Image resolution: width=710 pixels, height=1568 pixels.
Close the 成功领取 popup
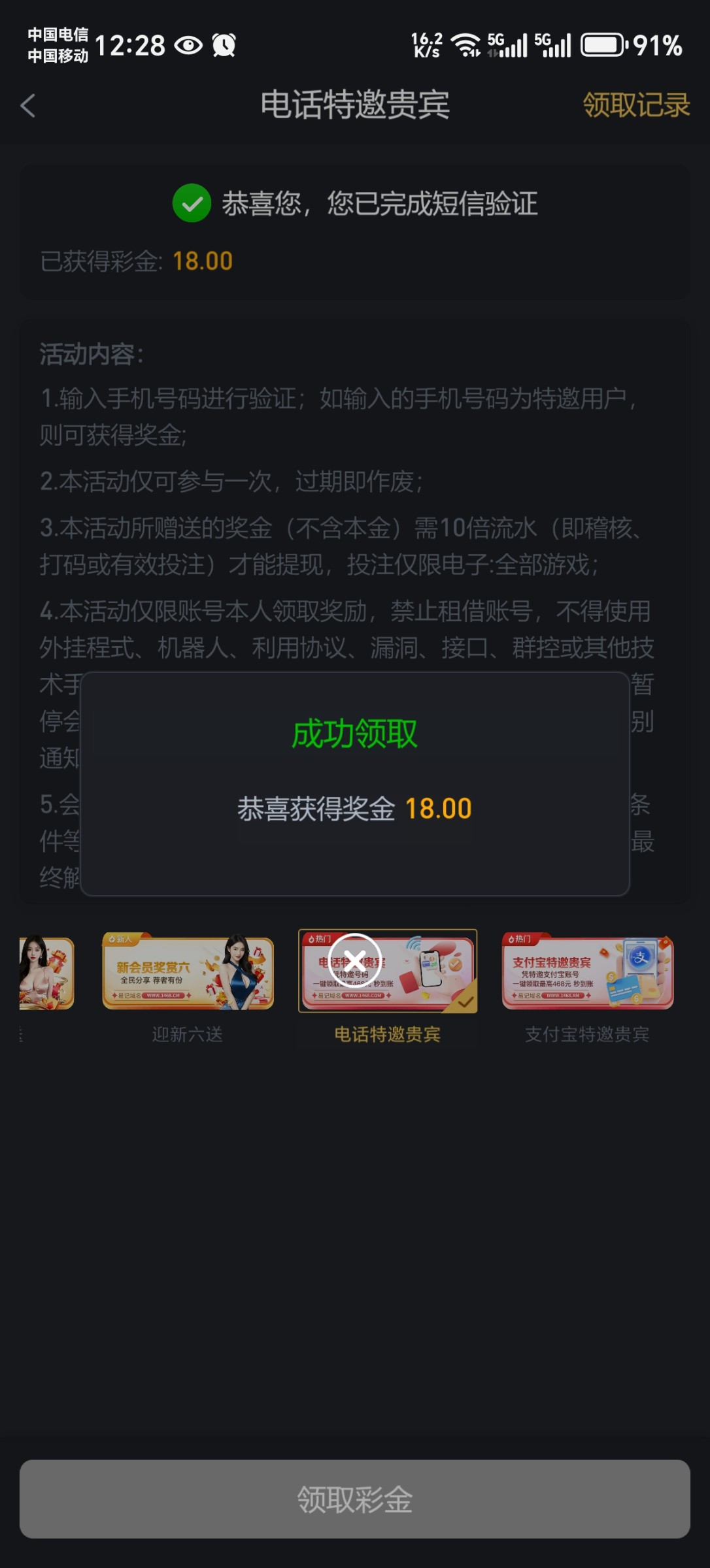(355, 960)
